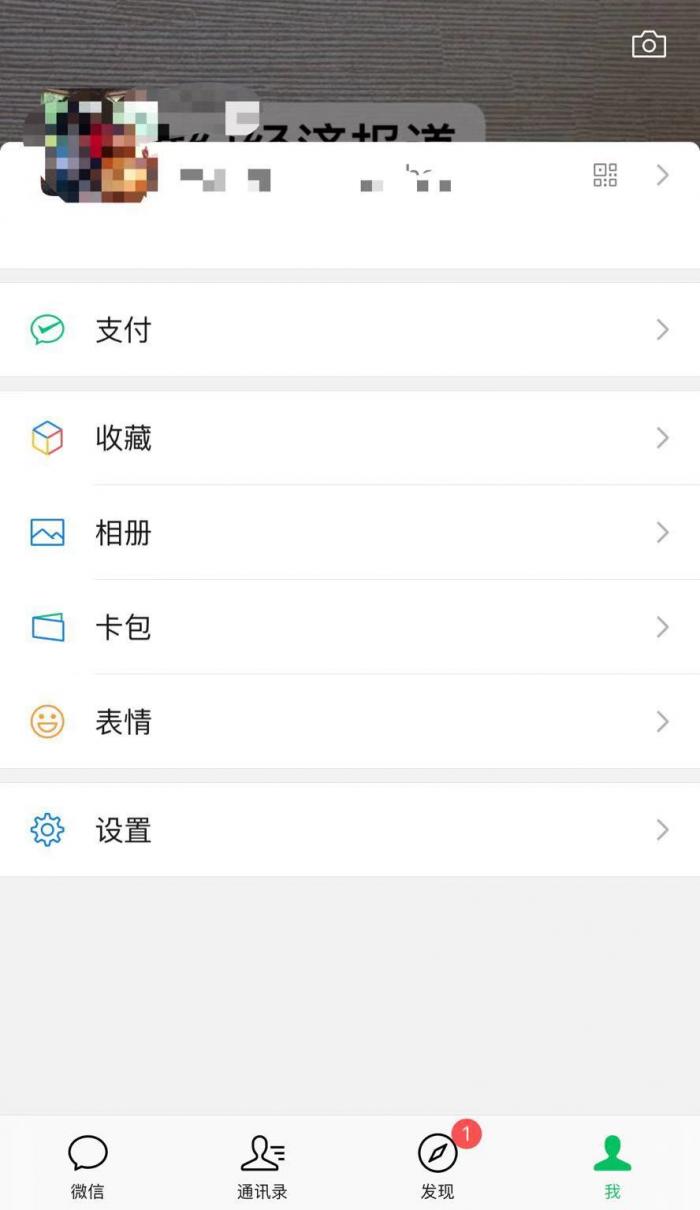Switch to the 通讯录 contacts tab
Image resolution: width=700 pixels, height=1210 pixels.
[x=262, y=1166]
